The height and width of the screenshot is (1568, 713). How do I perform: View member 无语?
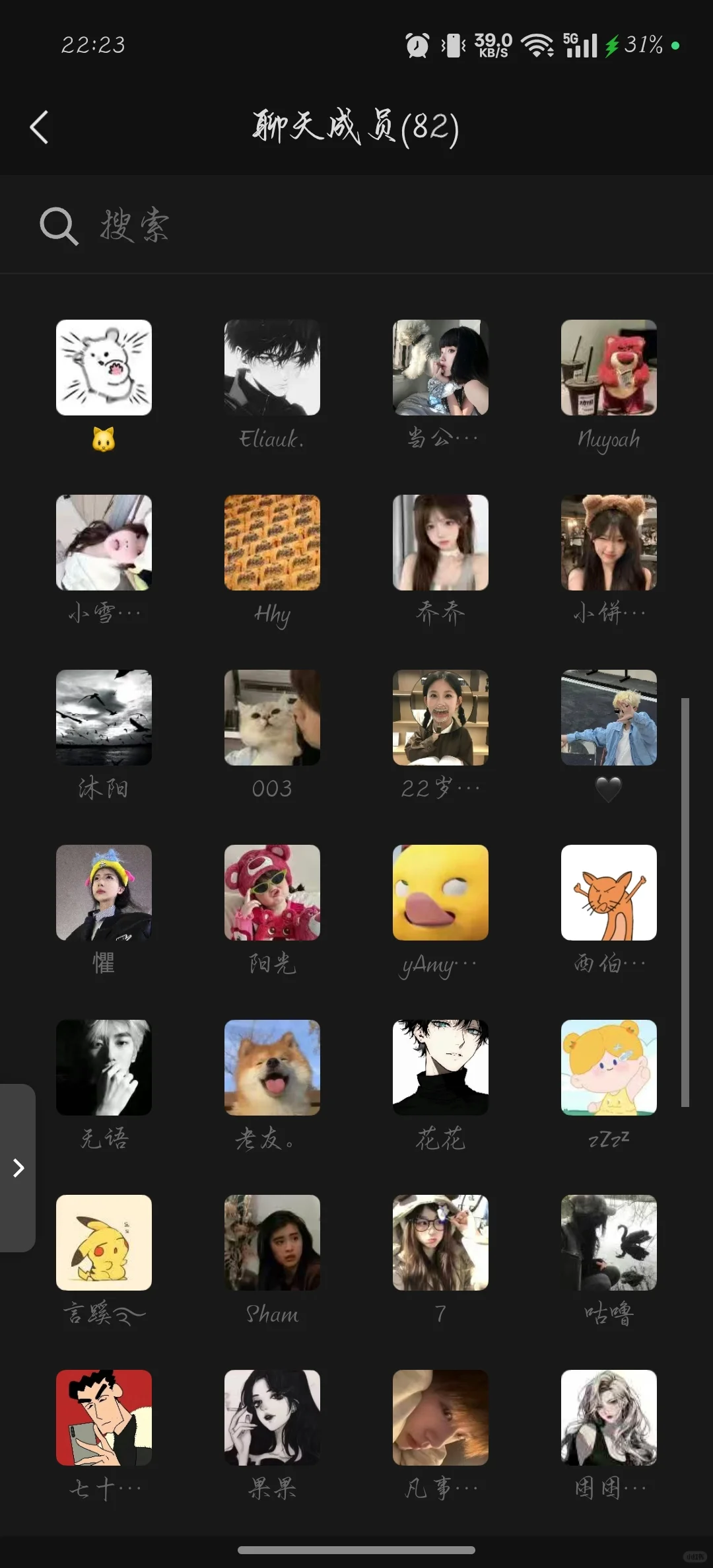pyautogui.click(x=104, y=1068)
